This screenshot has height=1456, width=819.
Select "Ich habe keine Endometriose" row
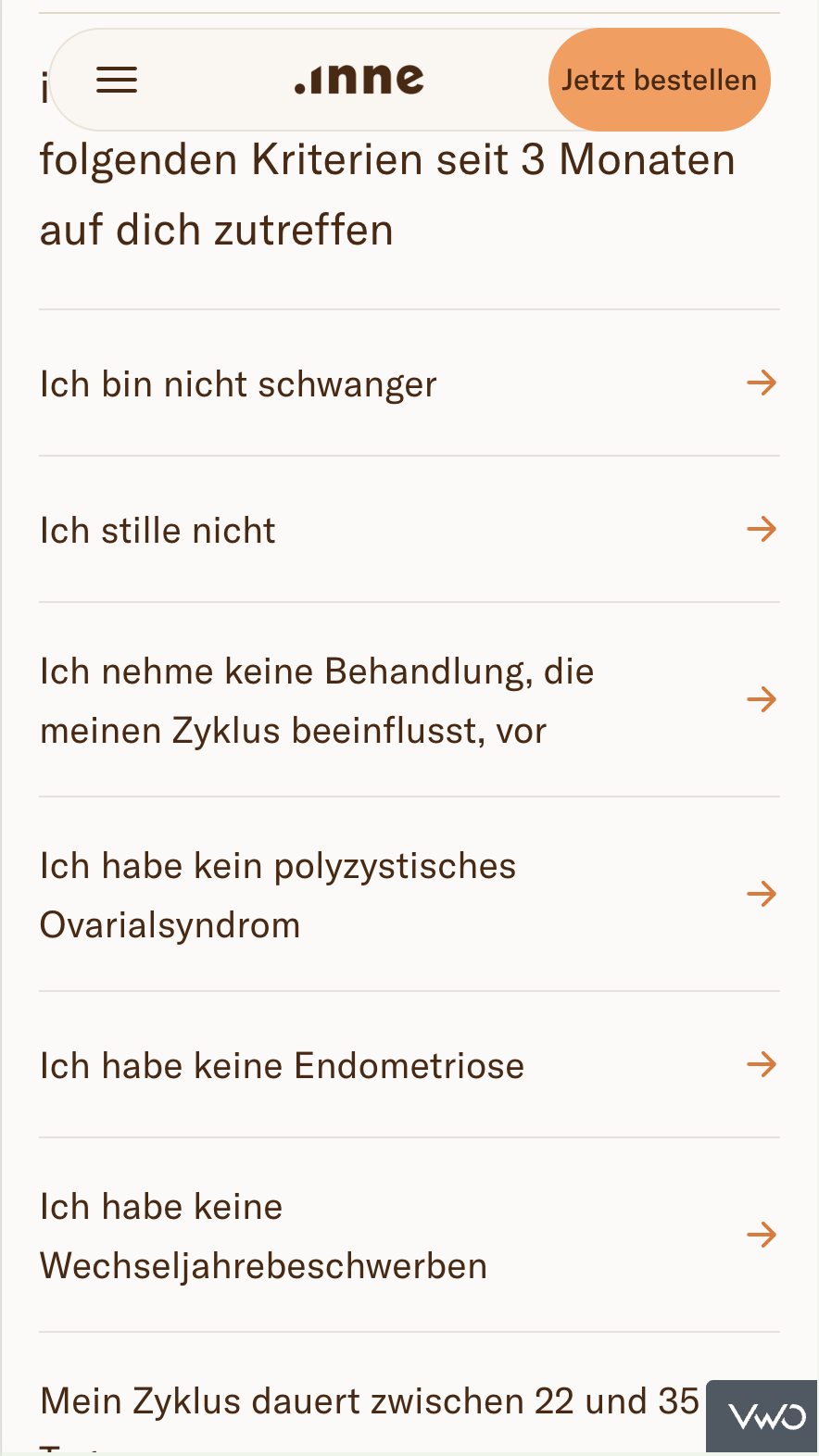(408, 1065)
